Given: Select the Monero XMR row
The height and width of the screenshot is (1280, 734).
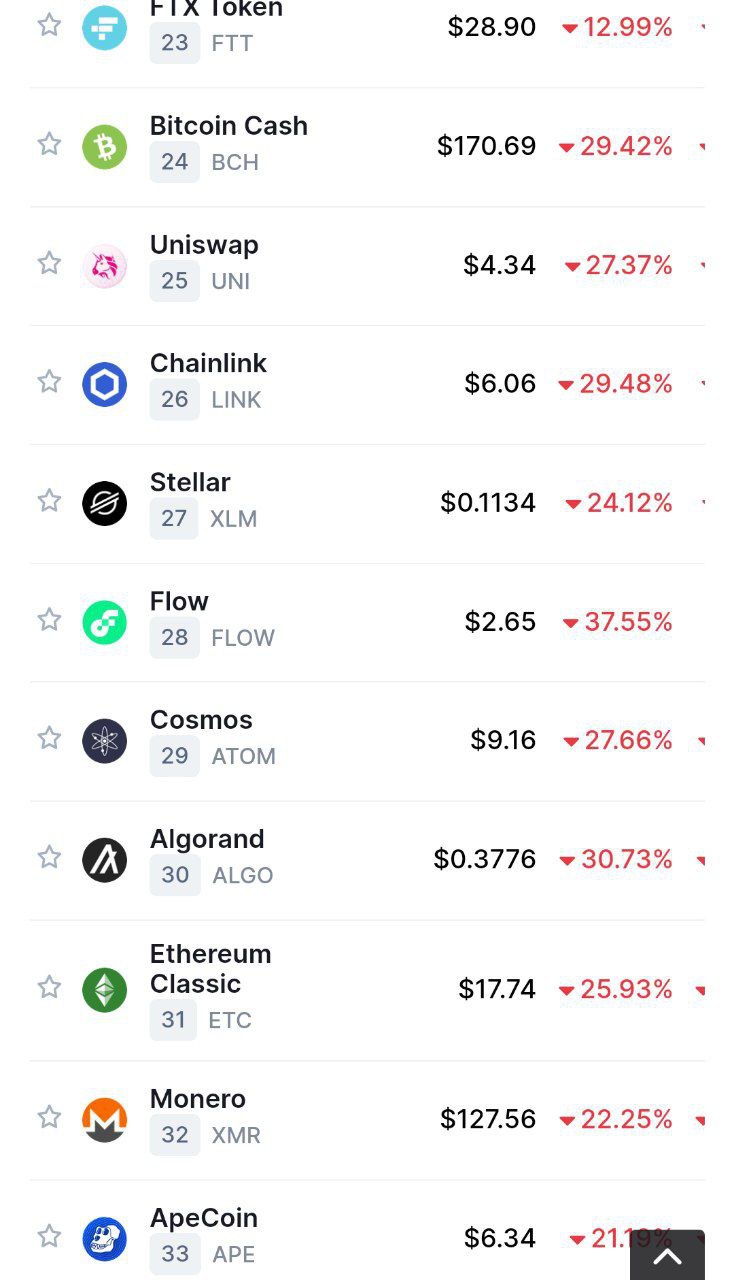Looking at the screenshot, I should [197, 1099].
